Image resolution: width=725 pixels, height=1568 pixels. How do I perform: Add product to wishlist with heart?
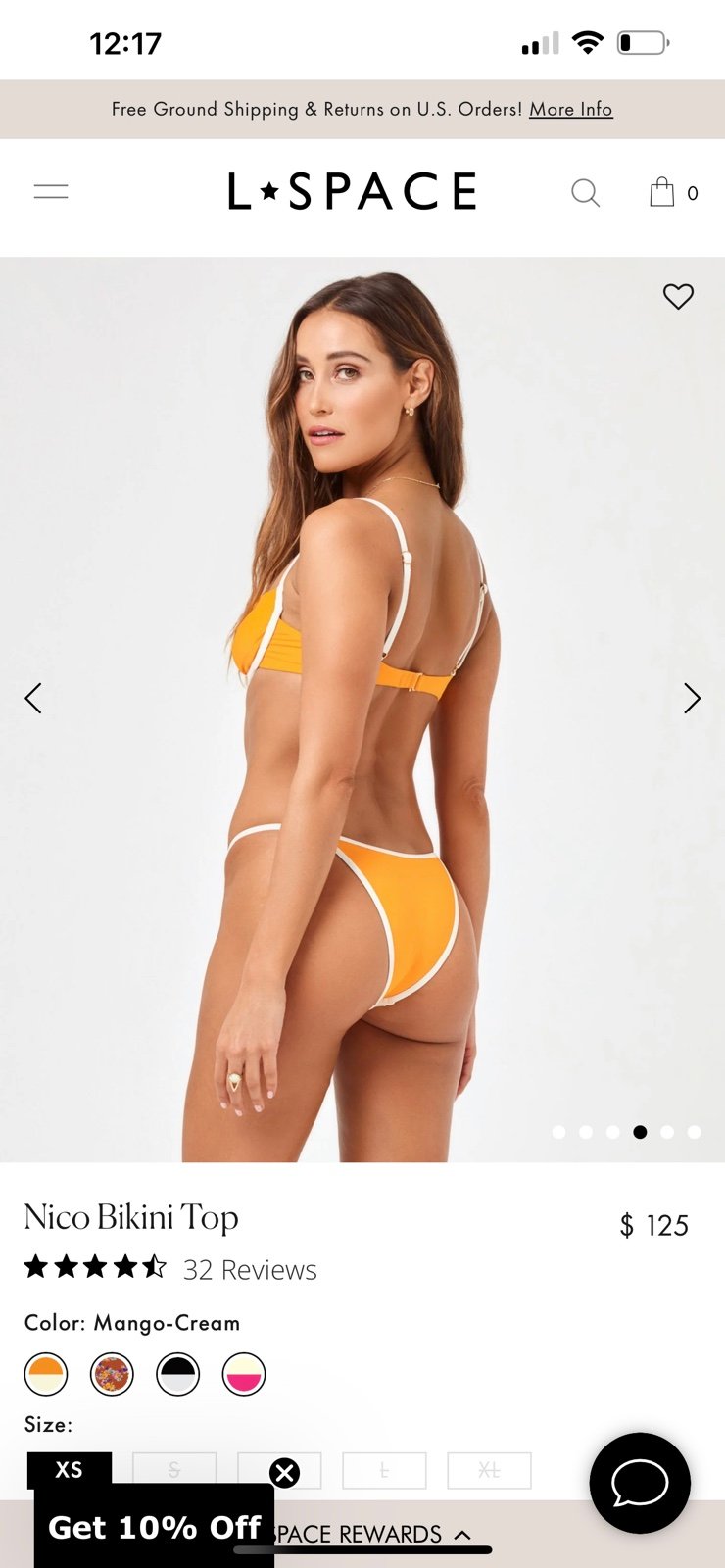click(678, 296)
